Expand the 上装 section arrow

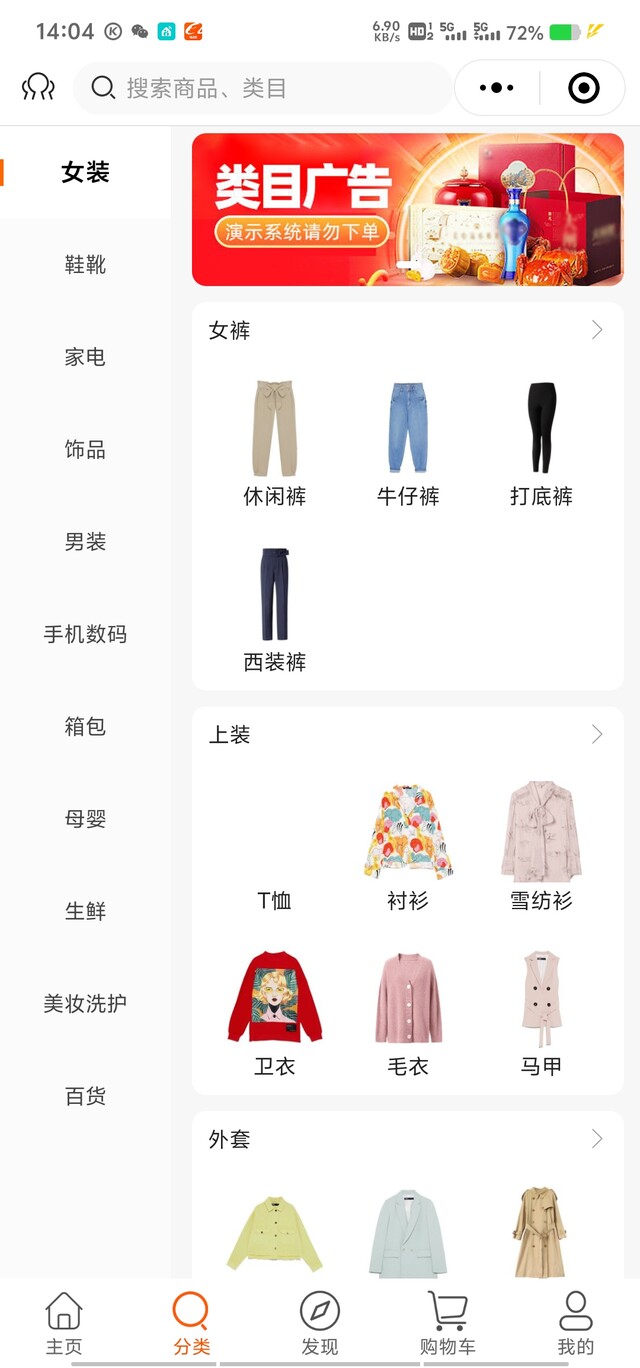click(597, 735)
